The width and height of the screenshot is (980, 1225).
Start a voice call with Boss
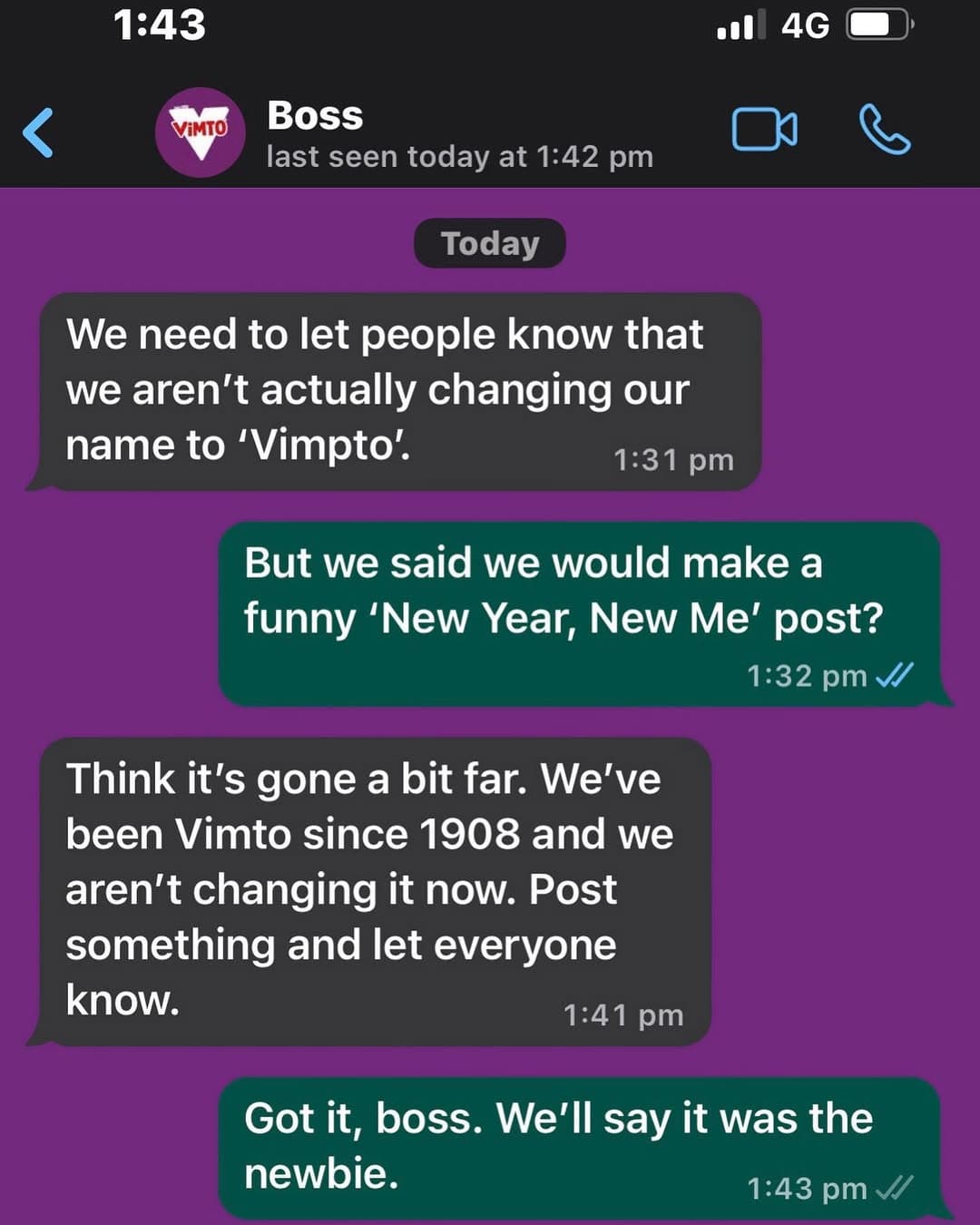pyautogui.click(x=885, y=130)
